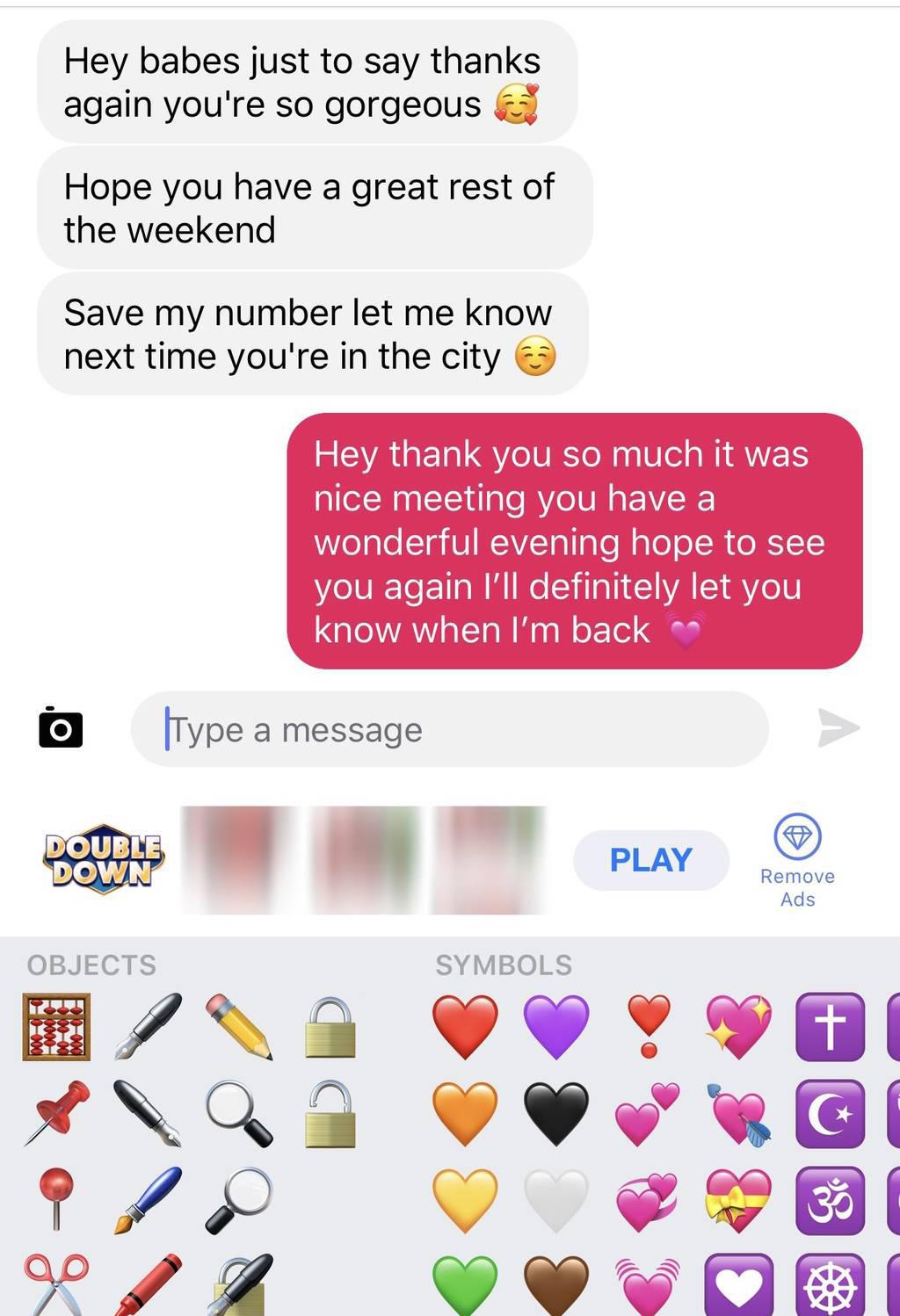
Task: Insert the purple heart emoji
Action: pyautogui.click(x=555, y=1026)
